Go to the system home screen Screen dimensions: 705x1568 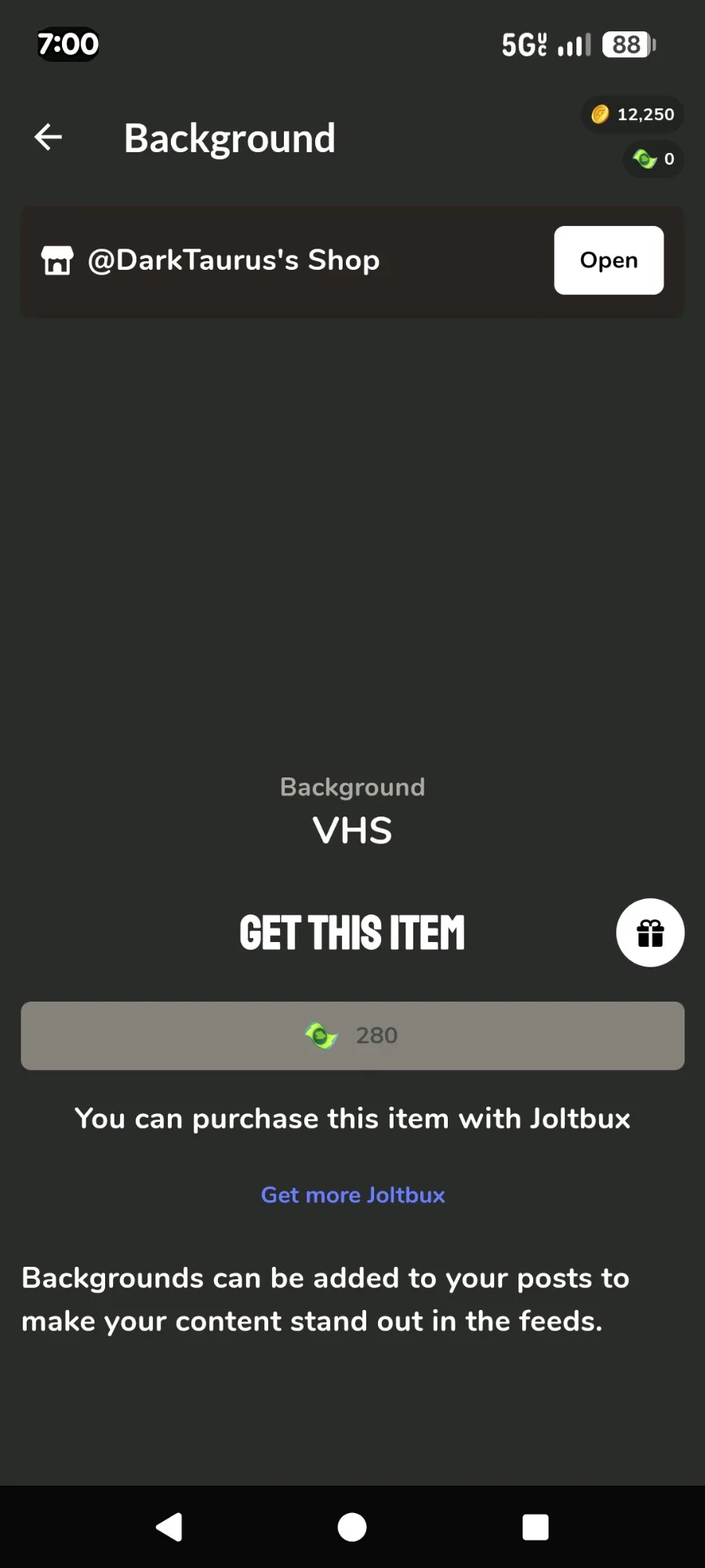352,1527
